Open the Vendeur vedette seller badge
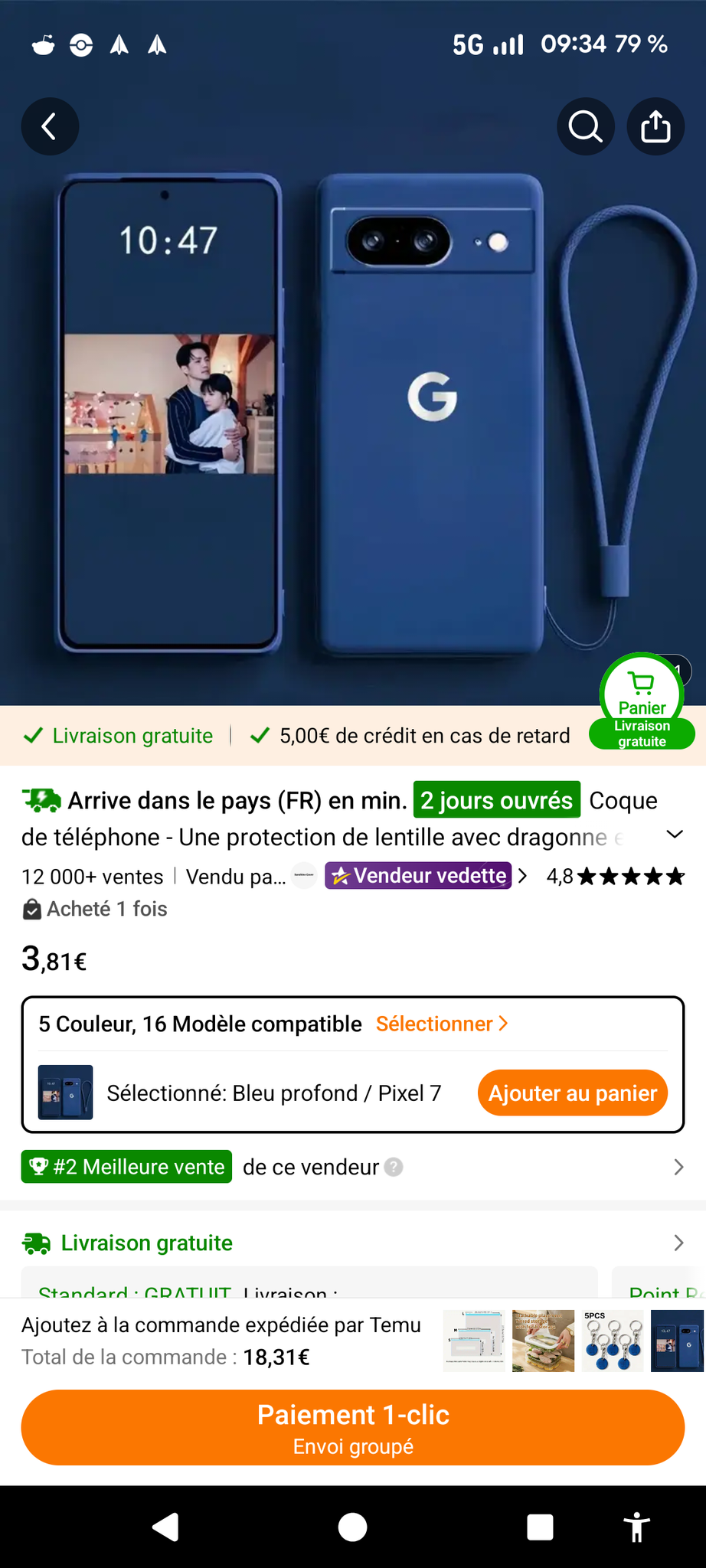 418,876
